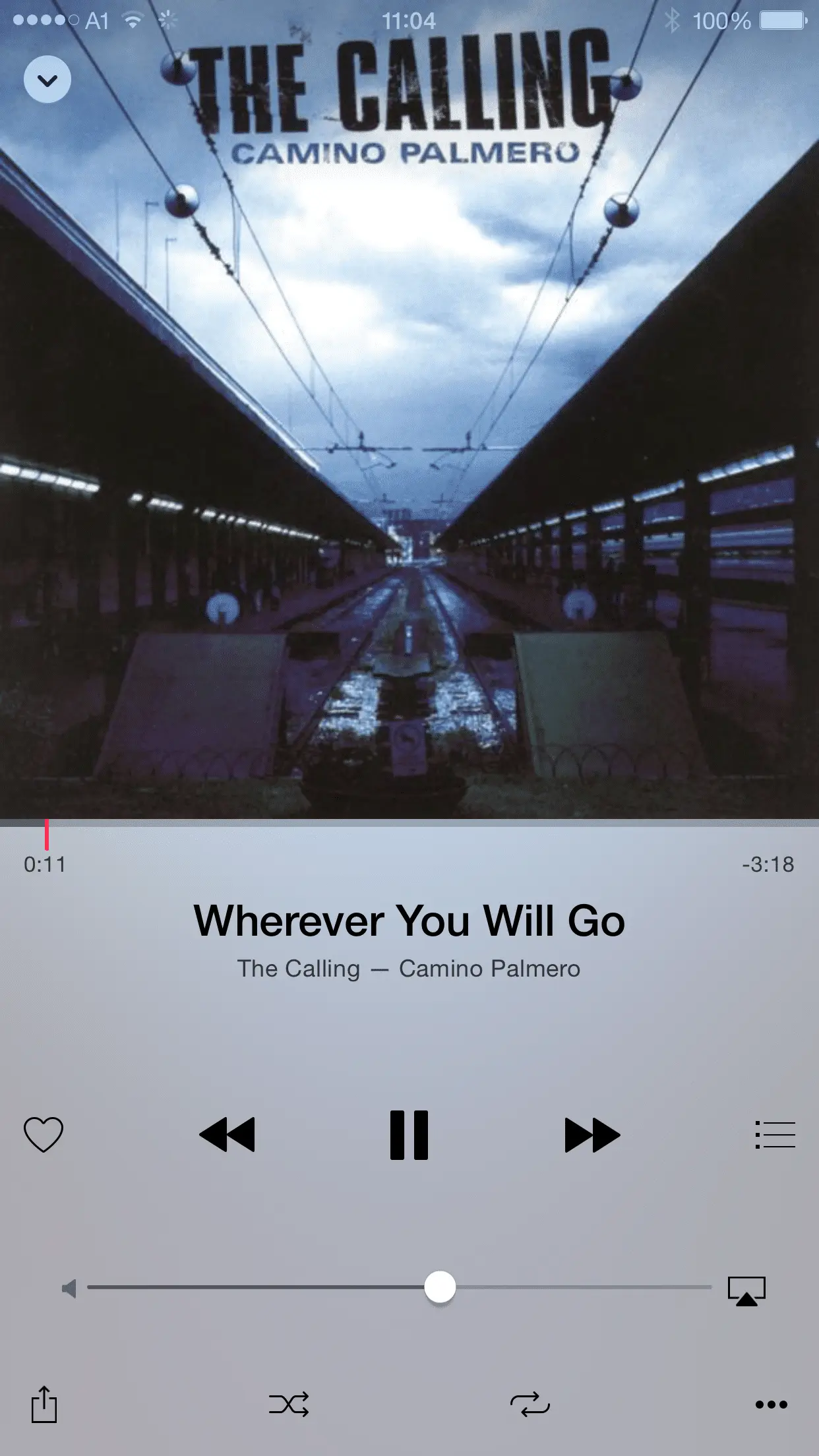The width and height of the screenshot is (819, 1456).
Task: Tap the song progress bar
Action: point(409,824)
